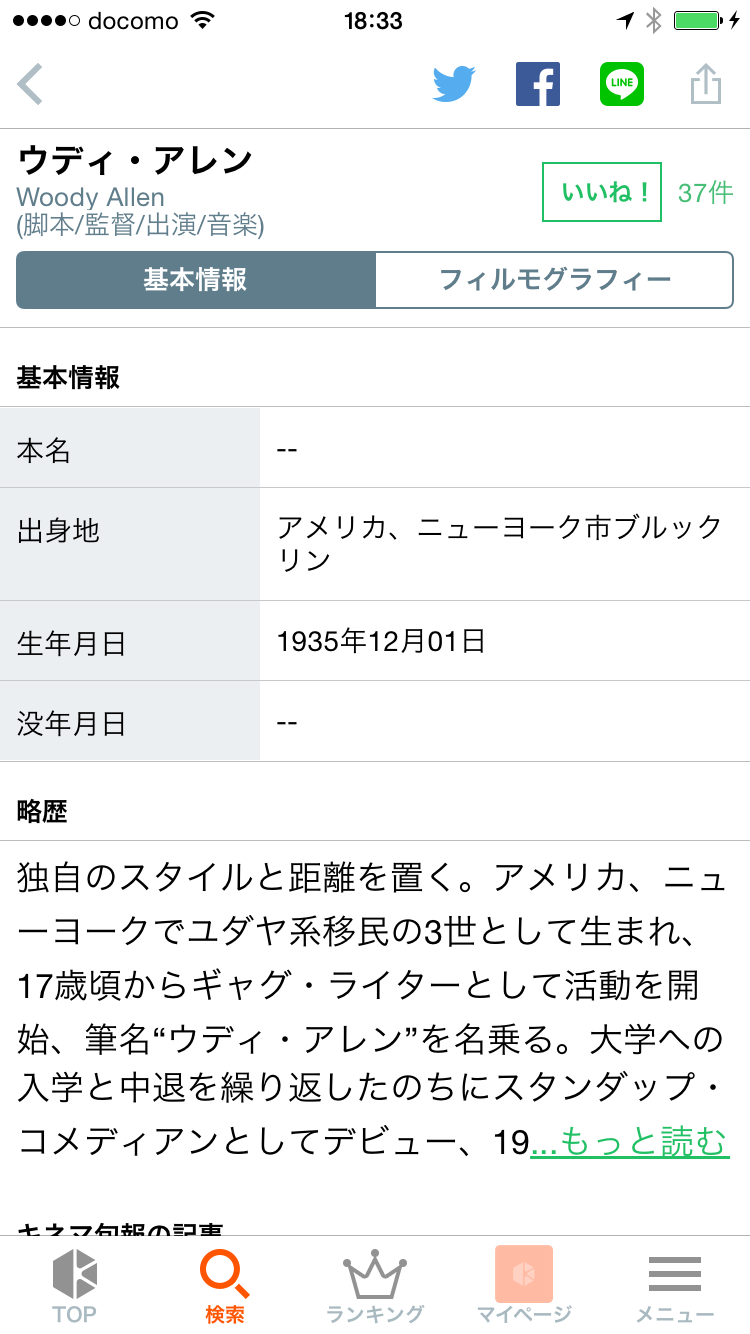Image resolution: width=750 pixels, height=1334 pixels.
Task: Open the system share sheet icon
Action: [706, 84]
